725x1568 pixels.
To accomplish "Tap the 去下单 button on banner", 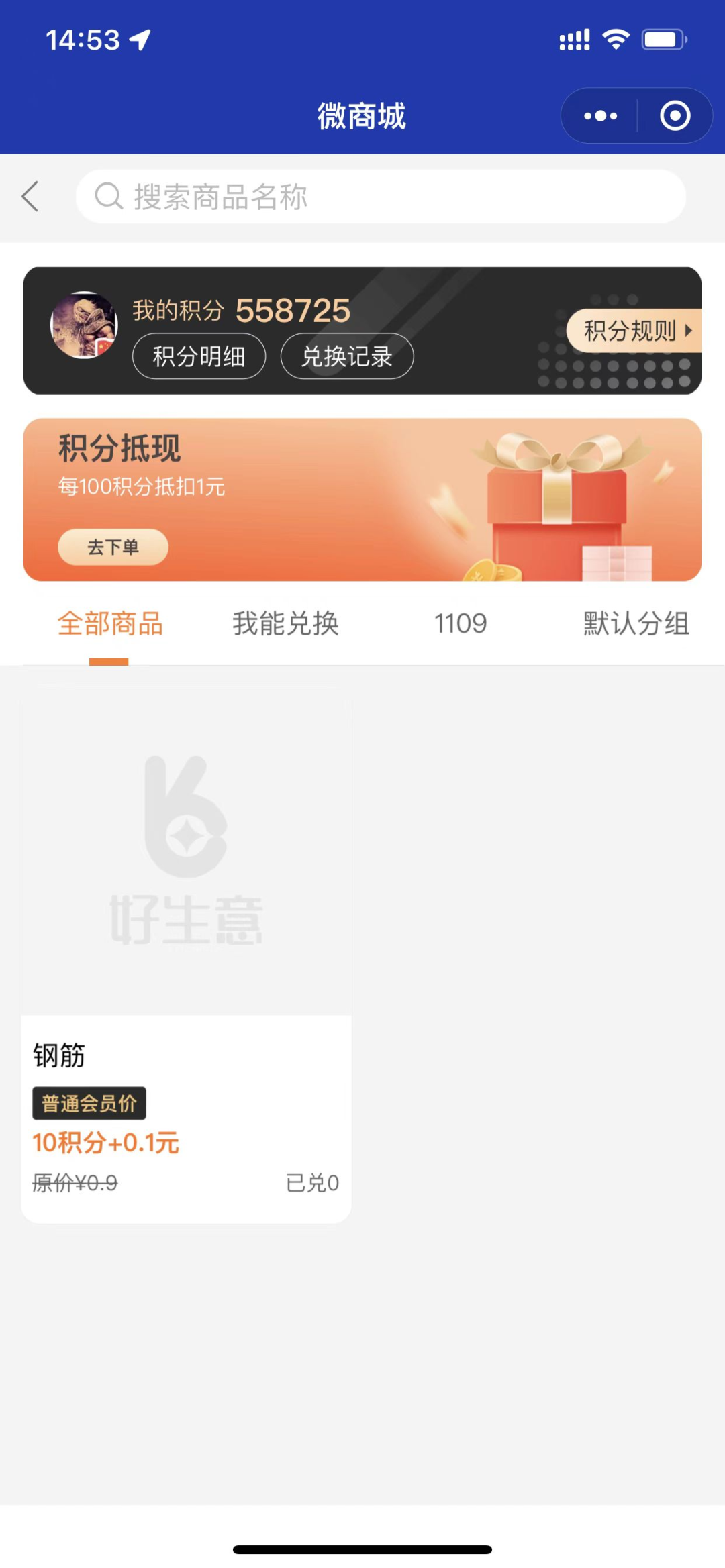I will pyautogui.click(x=113, y=547).
